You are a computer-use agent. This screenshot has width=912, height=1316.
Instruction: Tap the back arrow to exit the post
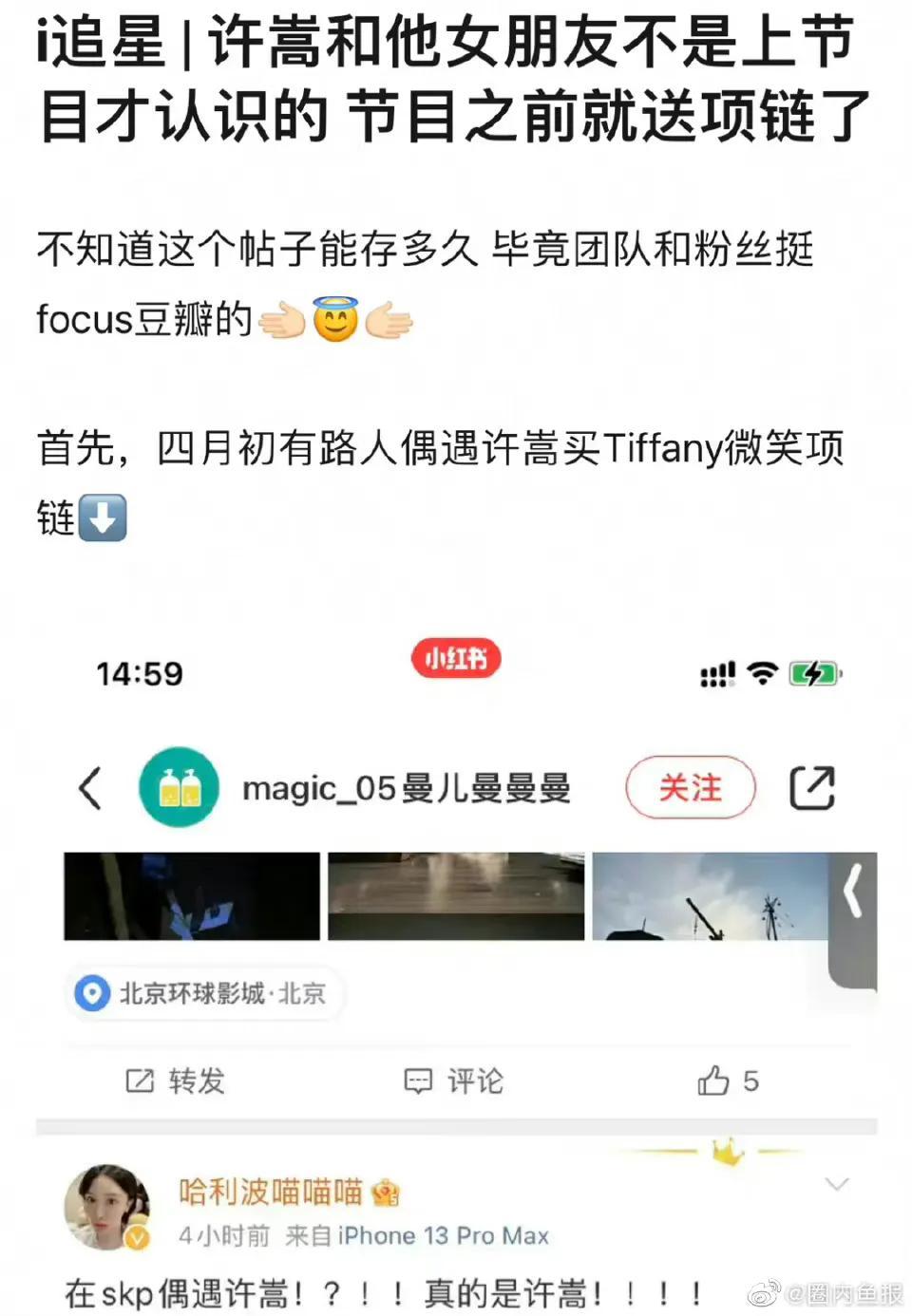tap(90, 788)
